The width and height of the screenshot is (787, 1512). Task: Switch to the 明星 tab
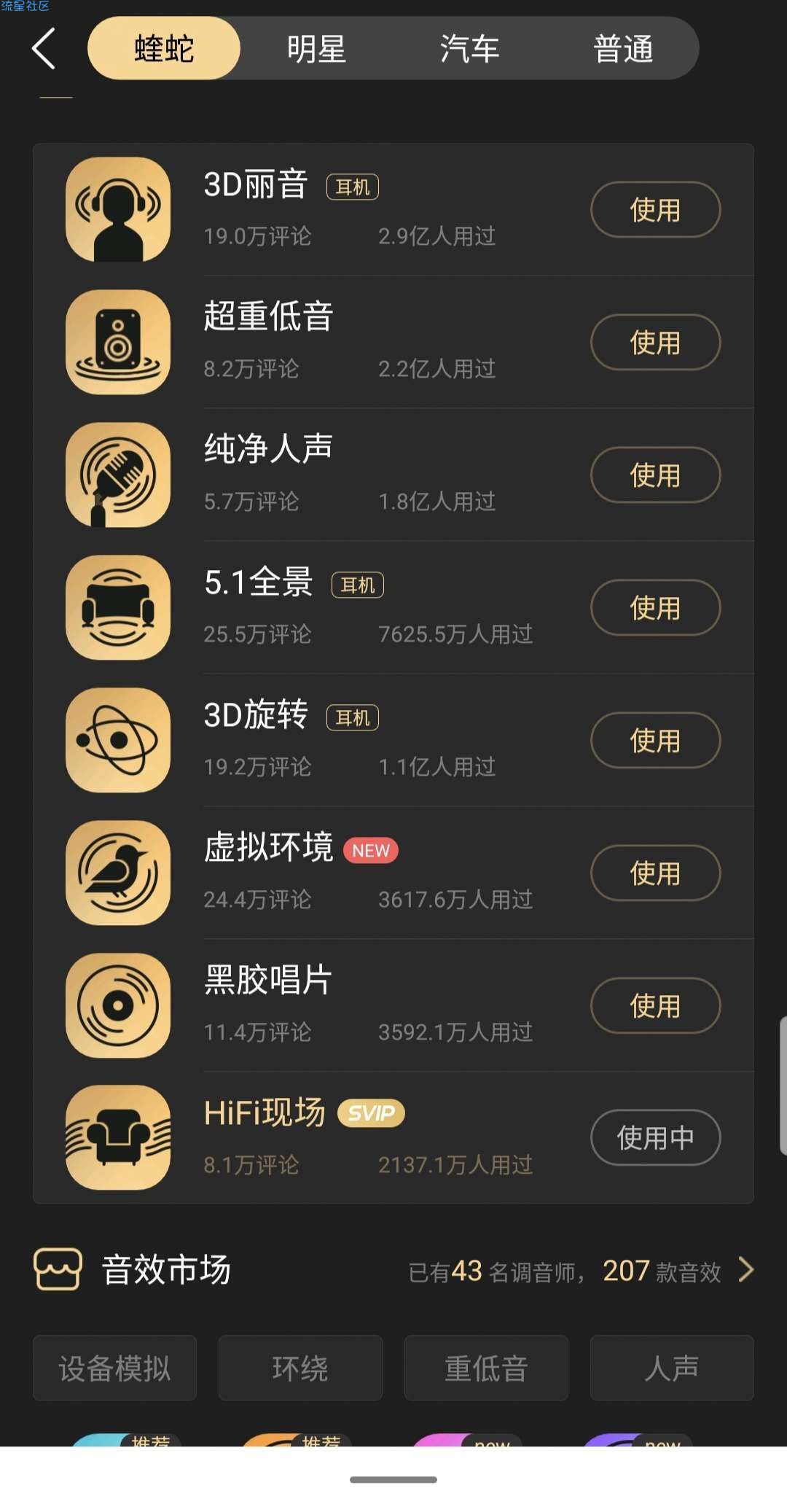316,49
